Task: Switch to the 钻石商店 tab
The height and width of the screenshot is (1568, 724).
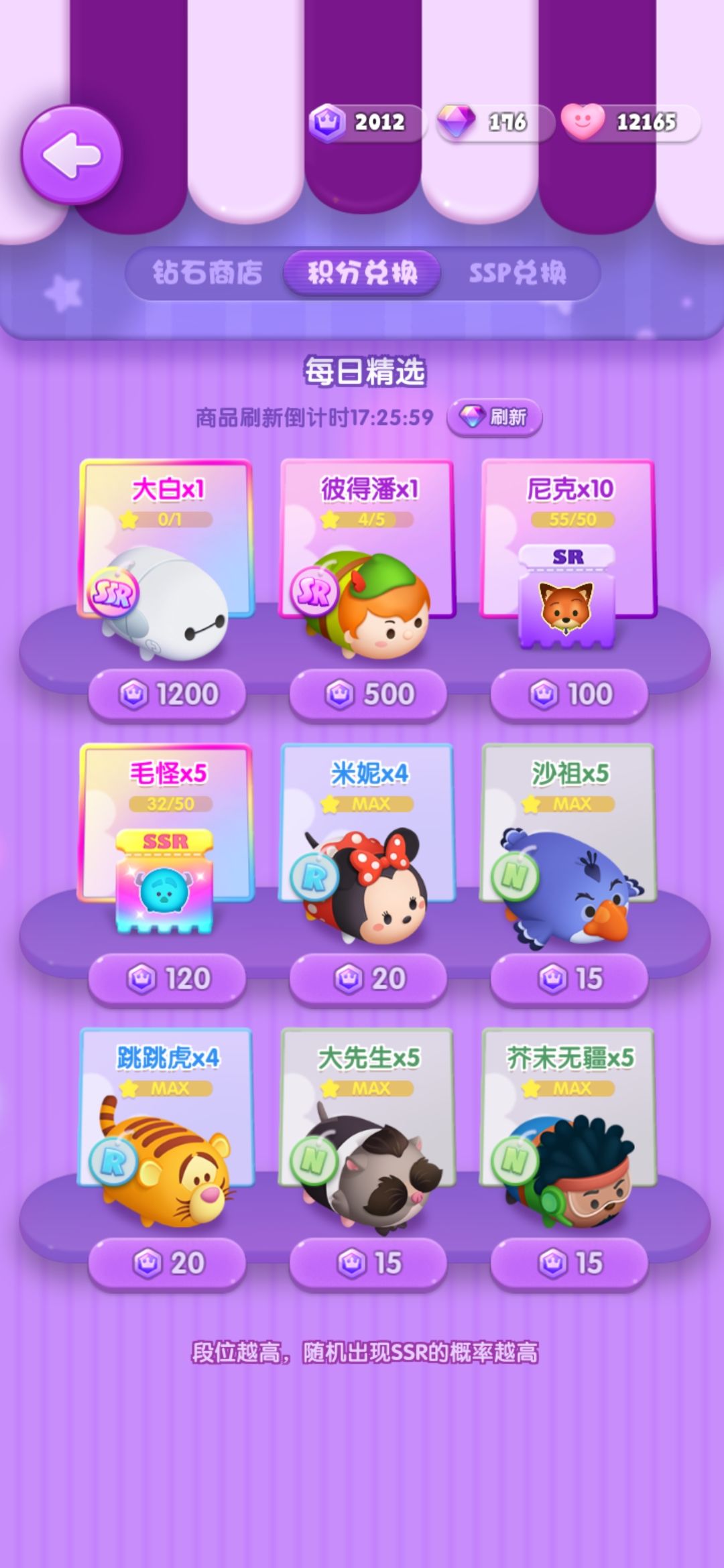Action: click(207, 273)
